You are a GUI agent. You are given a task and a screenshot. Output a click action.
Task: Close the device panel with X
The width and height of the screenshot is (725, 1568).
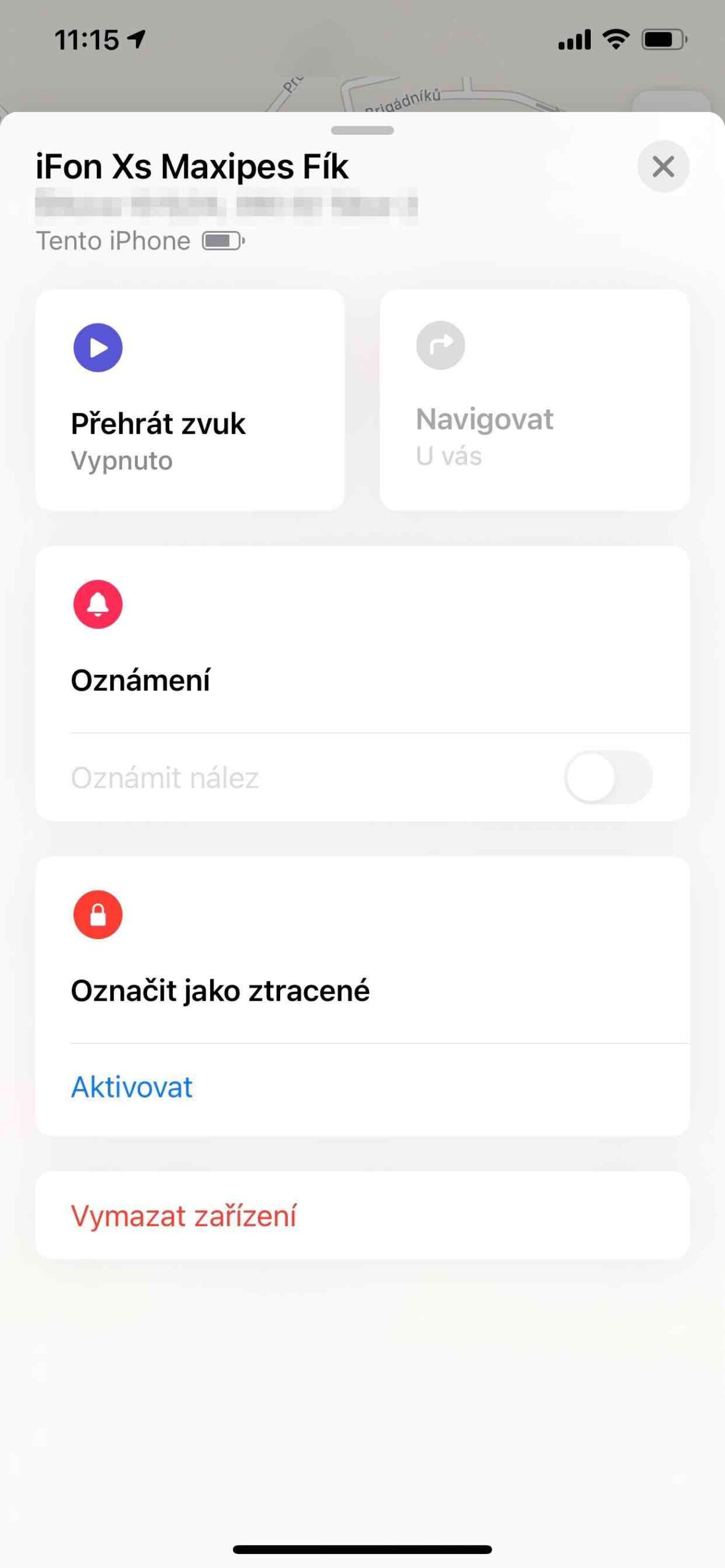662,167
